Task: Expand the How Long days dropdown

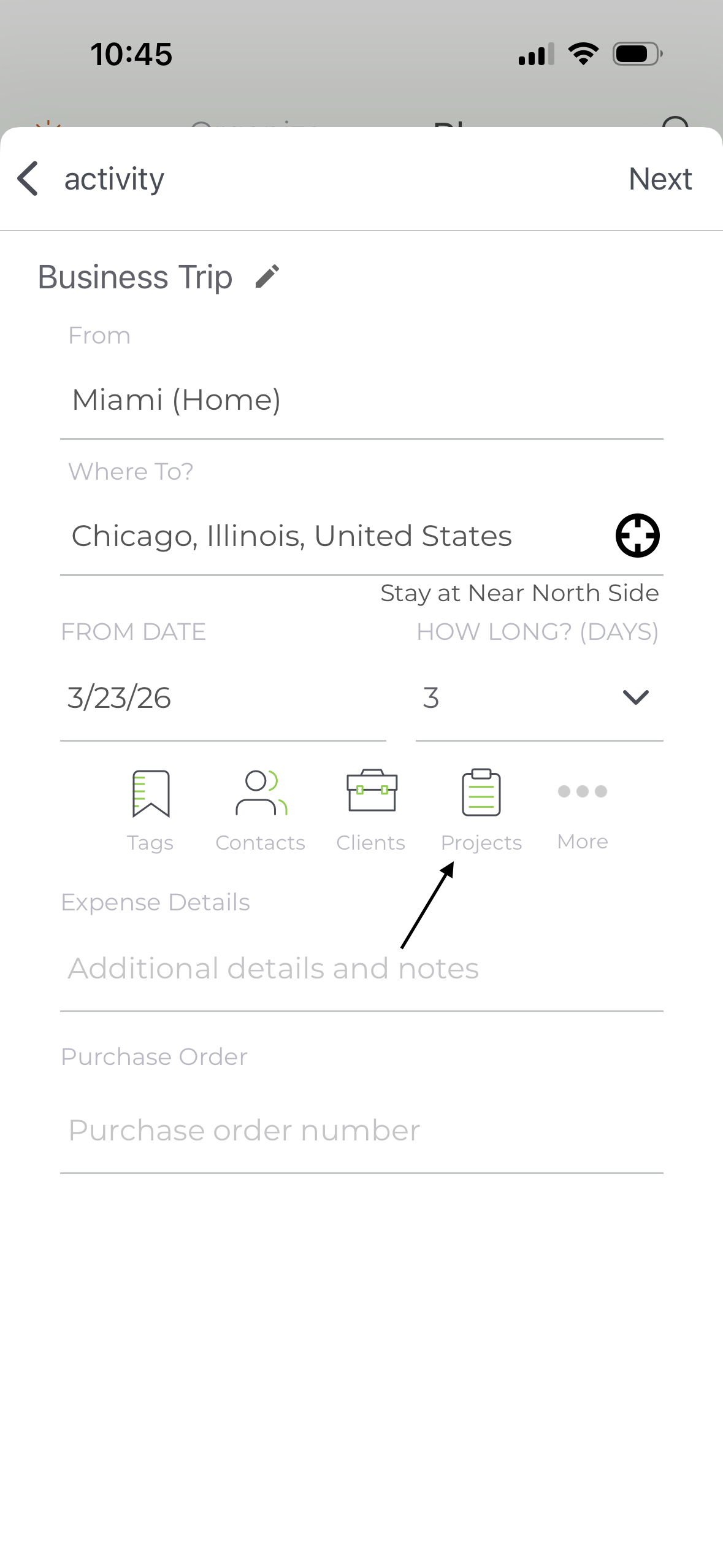Action: [x=539, y=698]
